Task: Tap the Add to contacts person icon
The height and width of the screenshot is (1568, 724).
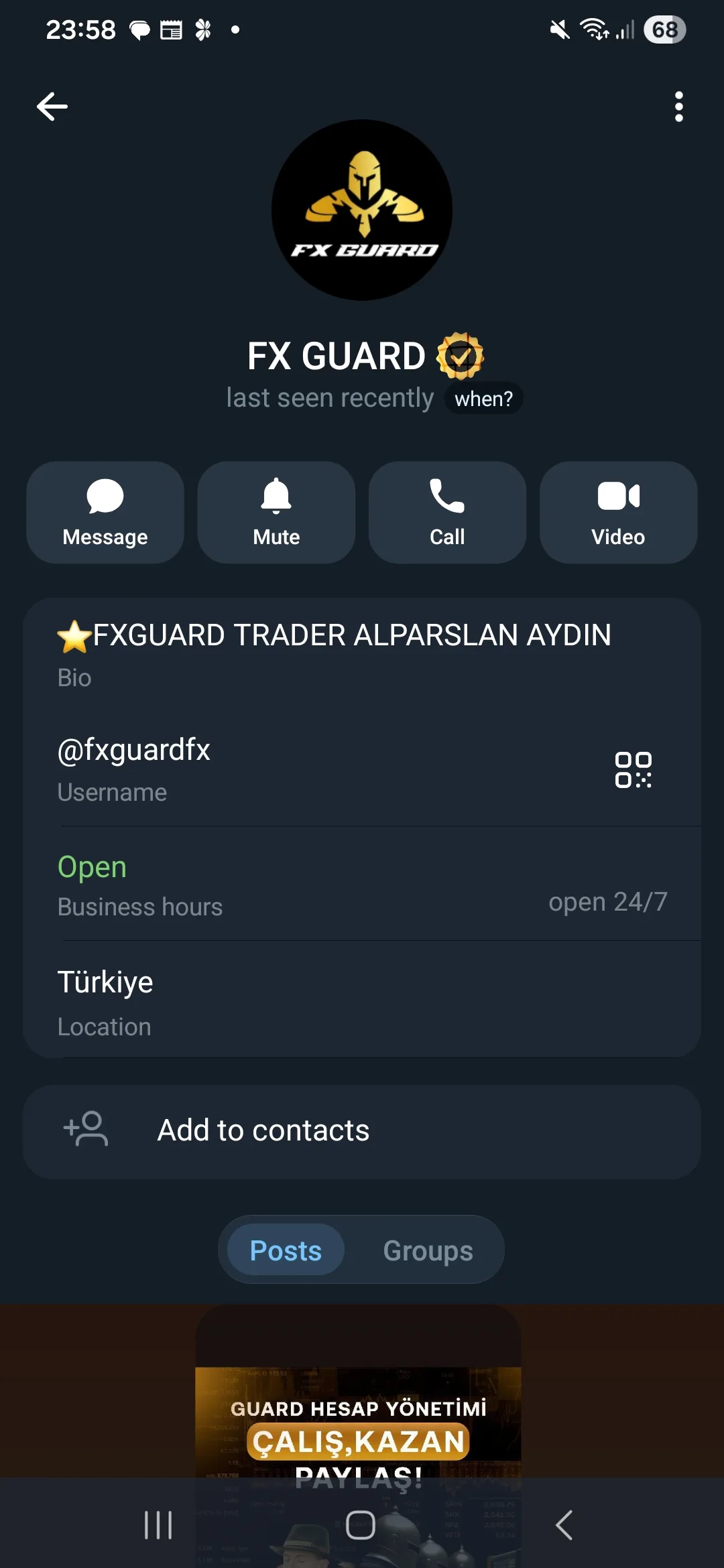Action: coord(85,1129)
